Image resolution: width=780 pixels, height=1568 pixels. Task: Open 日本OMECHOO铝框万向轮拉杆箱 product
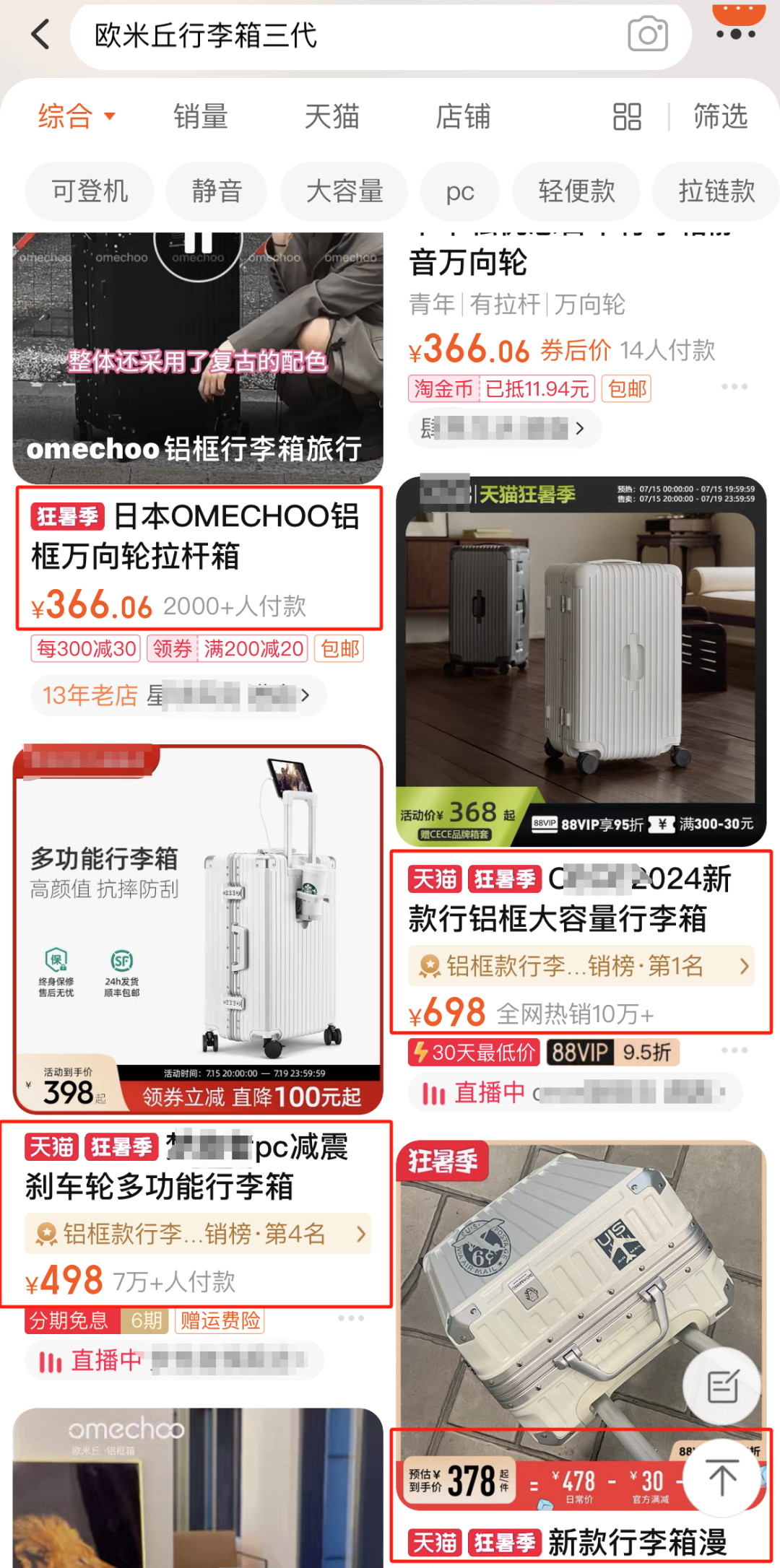coord(199,557)
